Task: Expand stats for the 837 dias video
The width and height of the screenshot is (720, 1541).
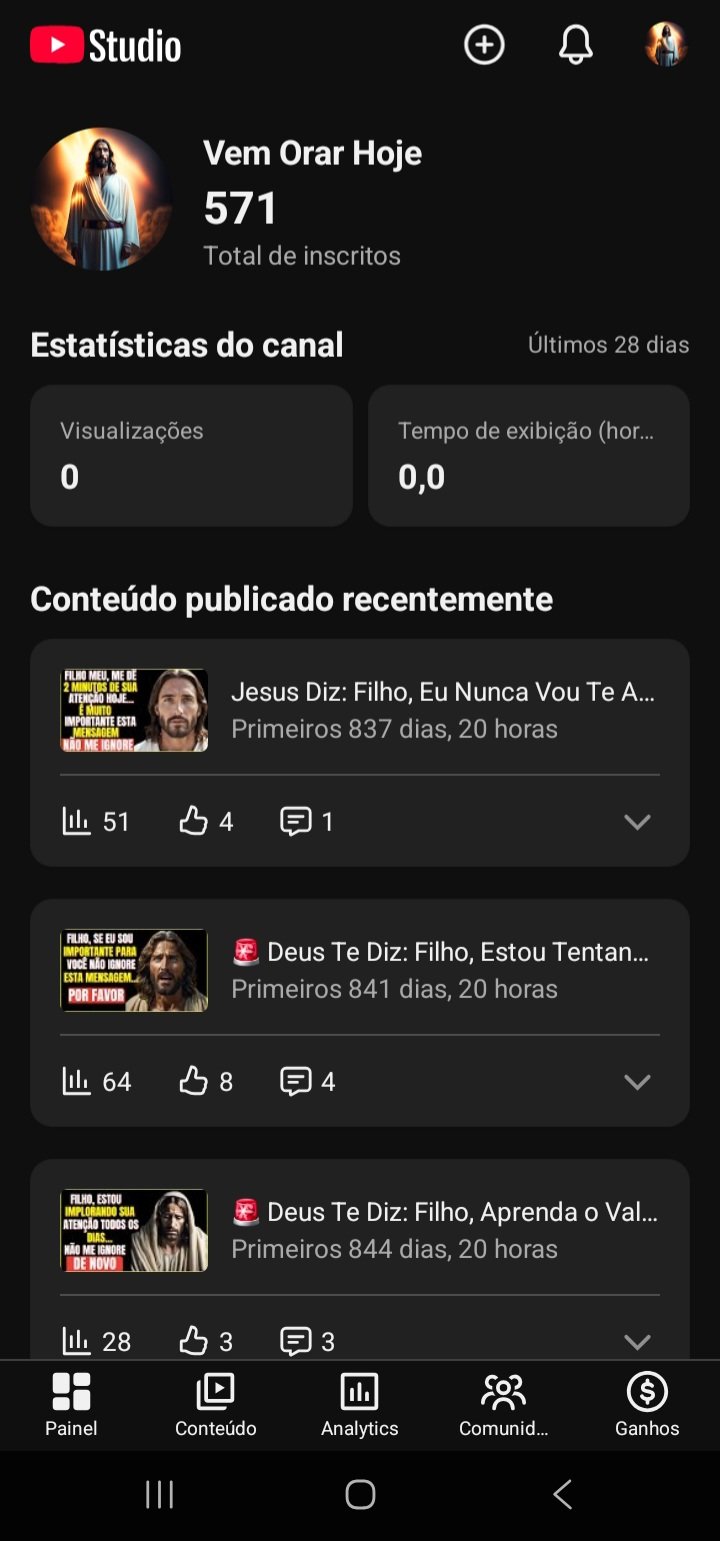Action: [x=637, y=822]
